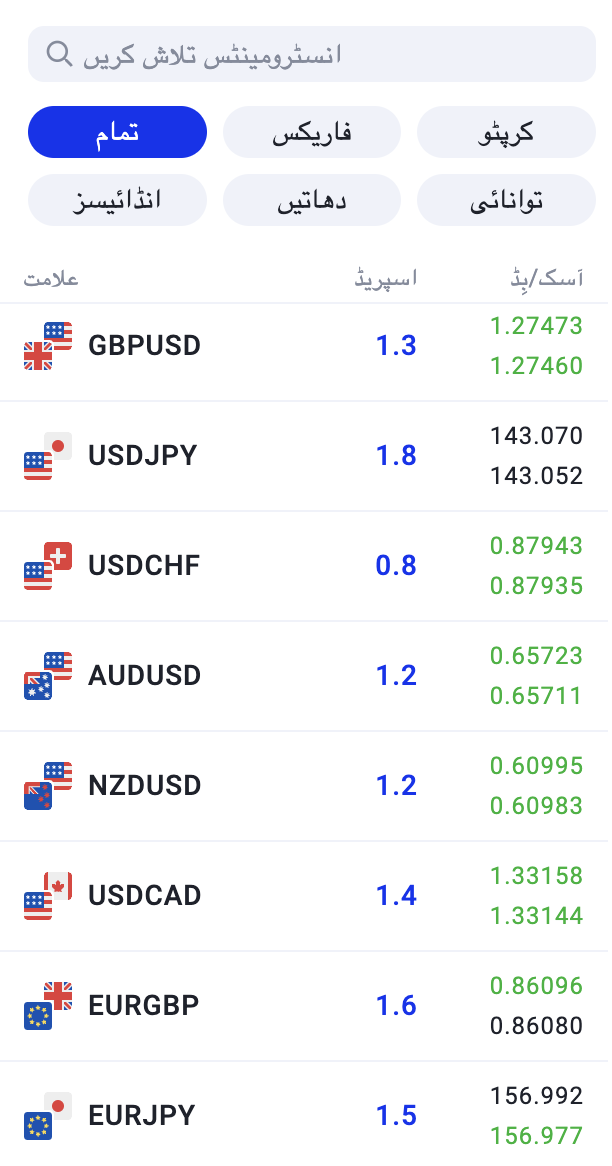The width and height of the screenshot is (612, 1166).
Task: Tap the NZDUSD row
Action: point(306,786)
